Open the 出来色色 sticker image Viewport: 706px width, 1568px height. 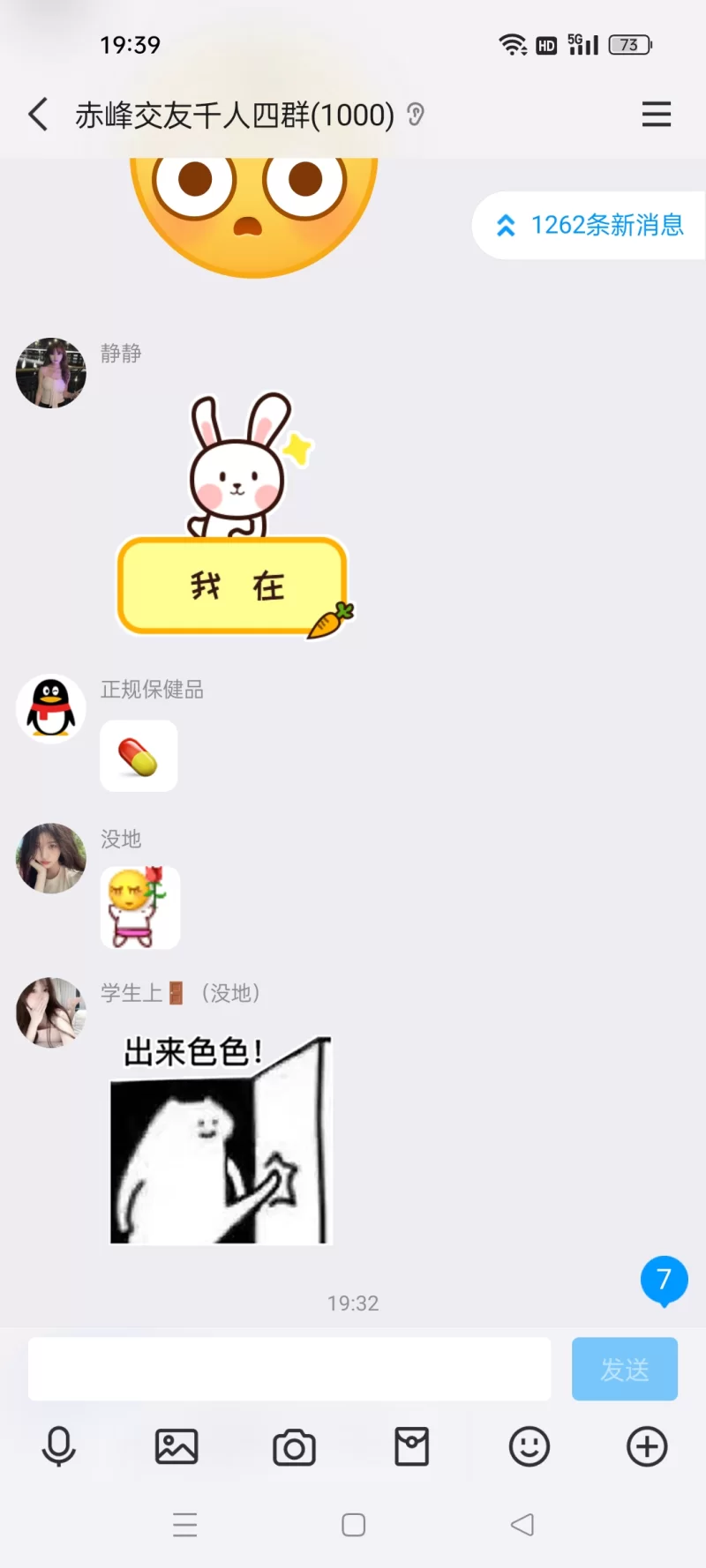point(221,1139)
